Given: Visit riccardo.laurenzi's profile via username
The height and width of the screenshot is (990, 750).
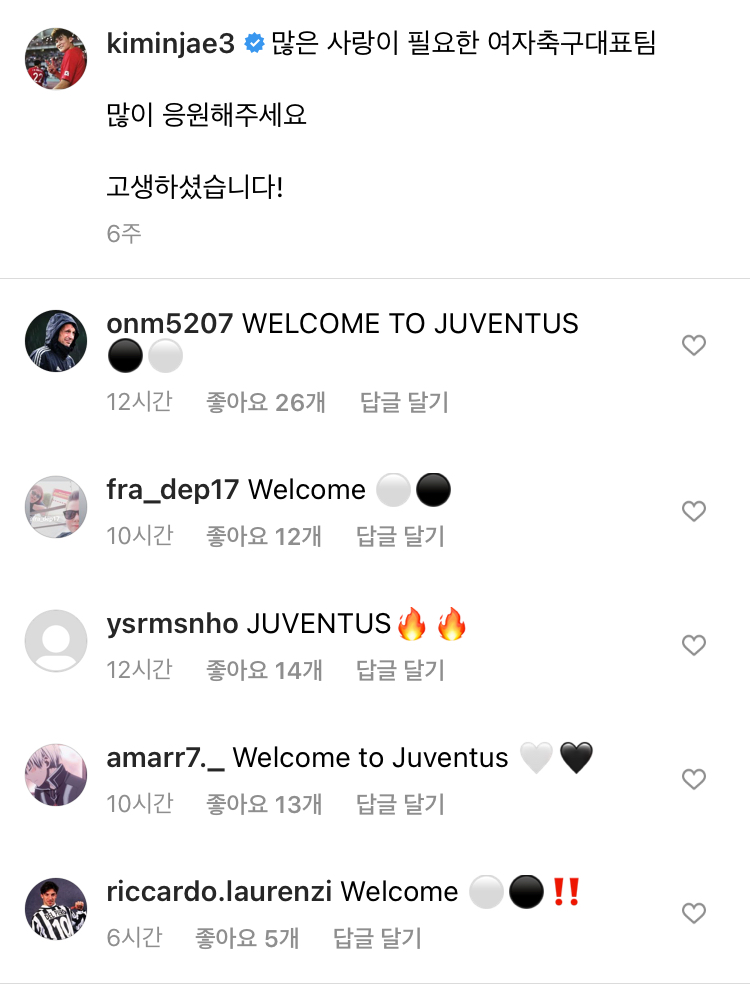Looking at the screenshot, I should 218,891.
